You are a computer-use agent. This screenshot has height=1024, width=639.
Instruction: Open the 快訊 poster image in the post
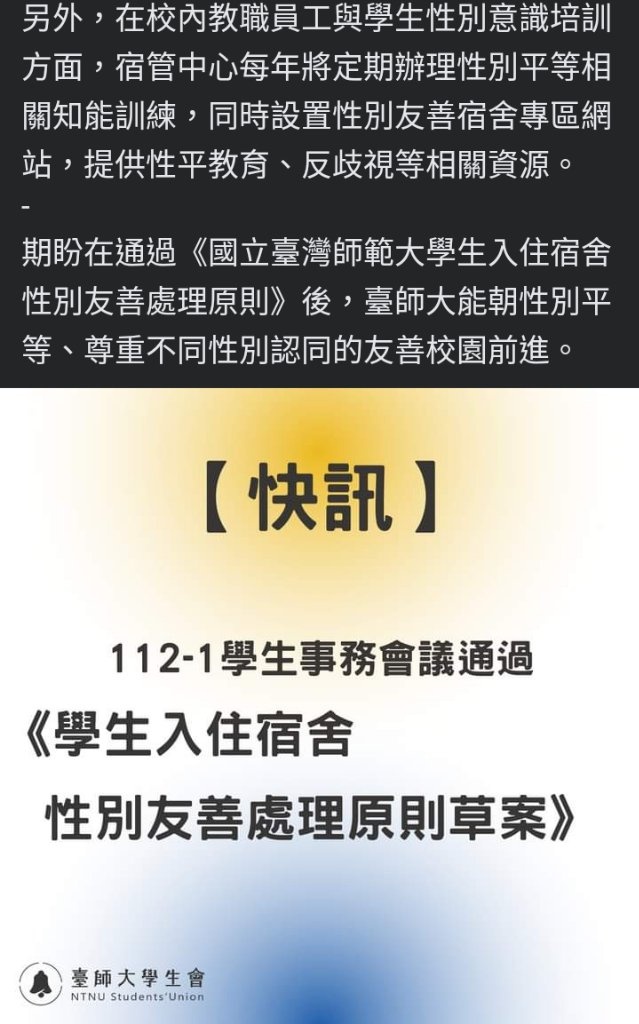point(319,705)
